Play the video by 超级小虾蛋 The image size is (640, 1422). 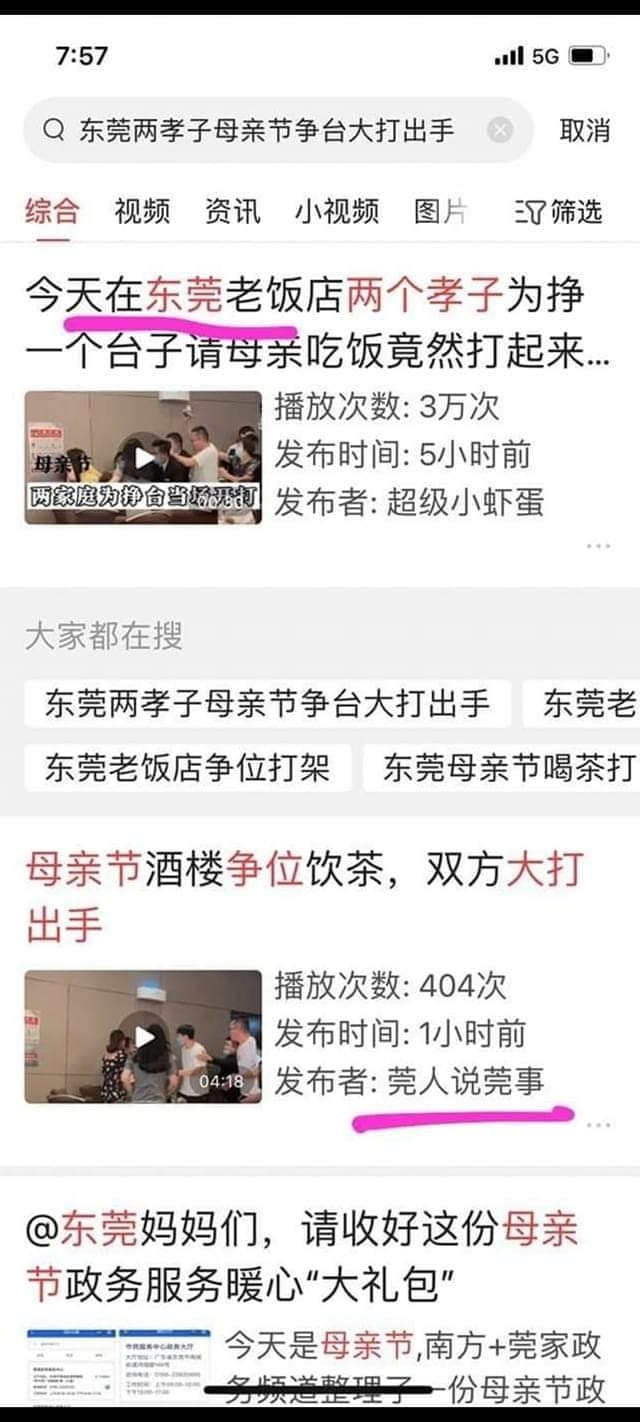pyautogui.click(x=143, y=457)
